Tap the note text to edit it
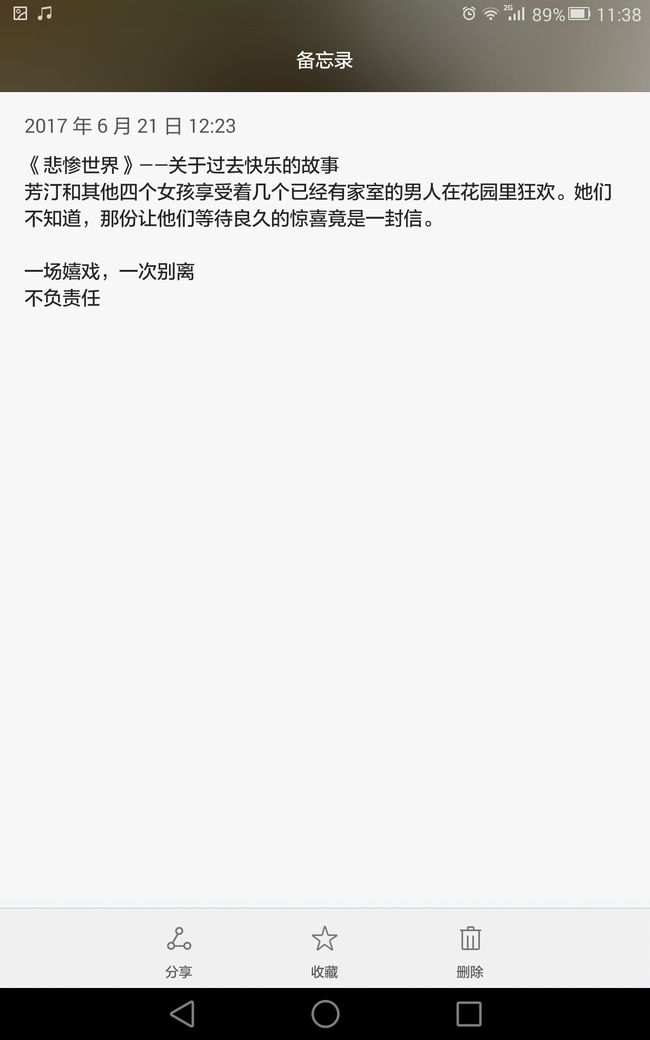Screen dimensions: 650x1040 tap(318, 231)
